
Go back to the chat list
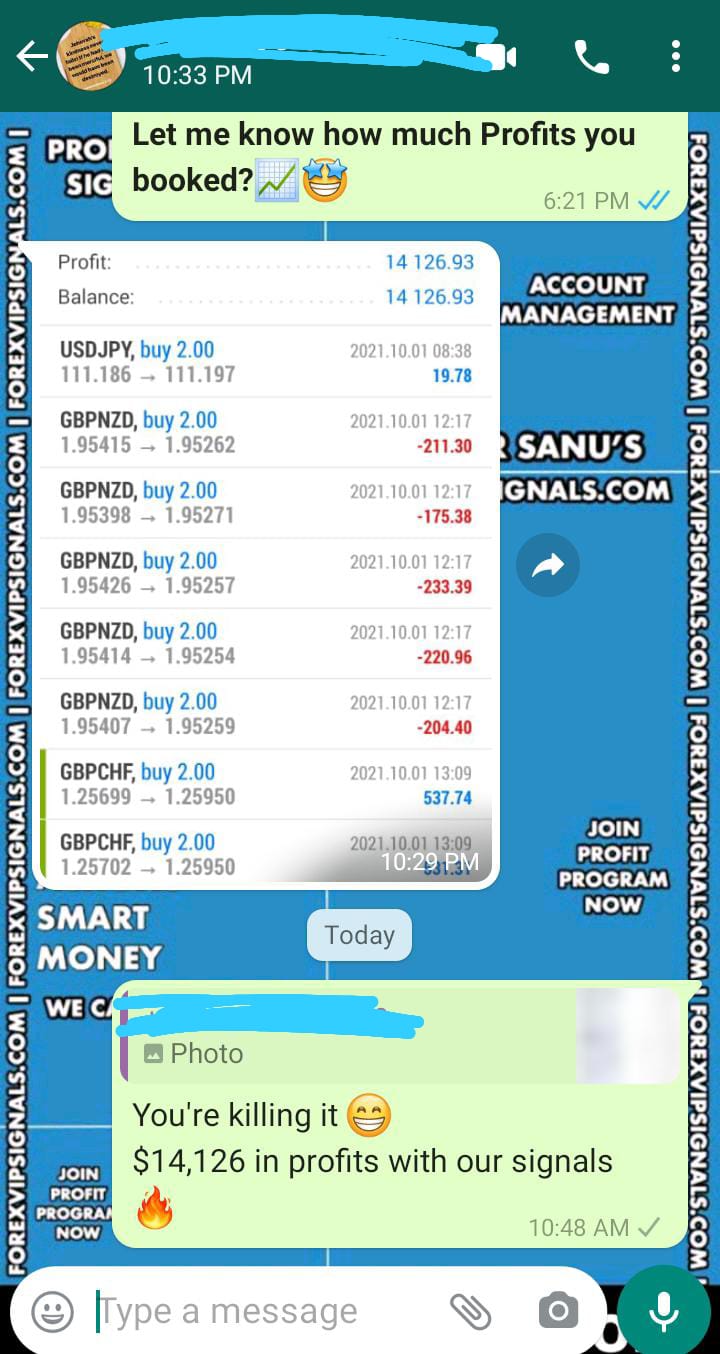pos(30,57)
